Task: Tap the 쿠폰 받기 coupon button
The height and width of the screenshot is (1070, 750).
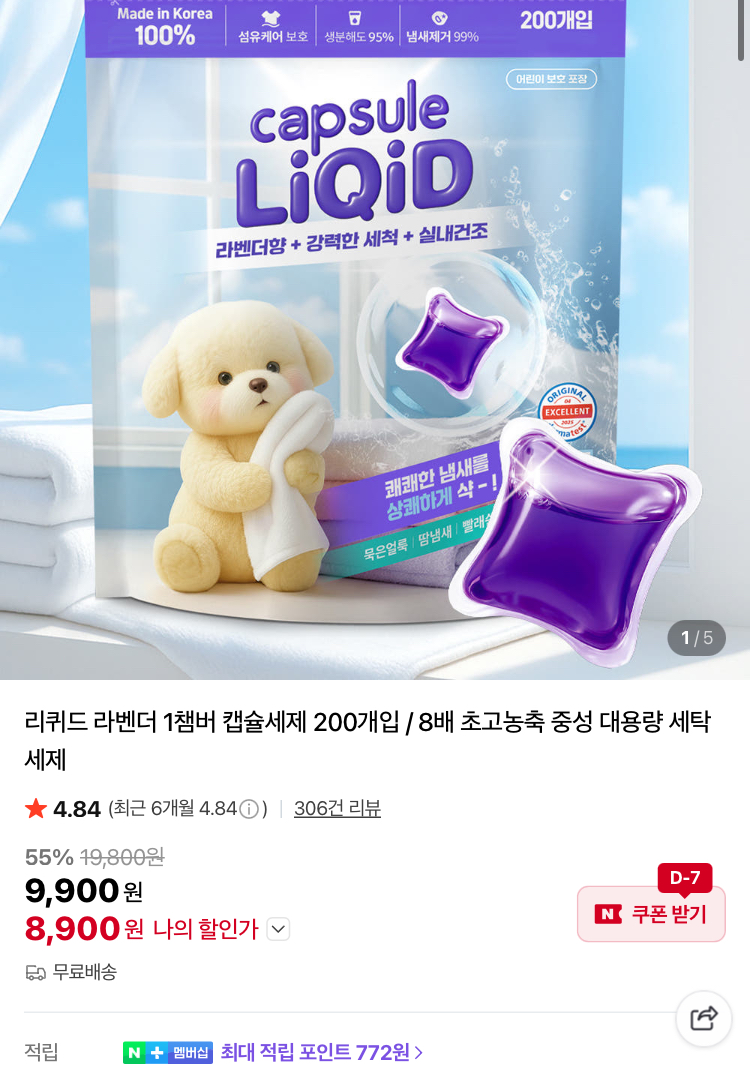Action: coord(651,914)
